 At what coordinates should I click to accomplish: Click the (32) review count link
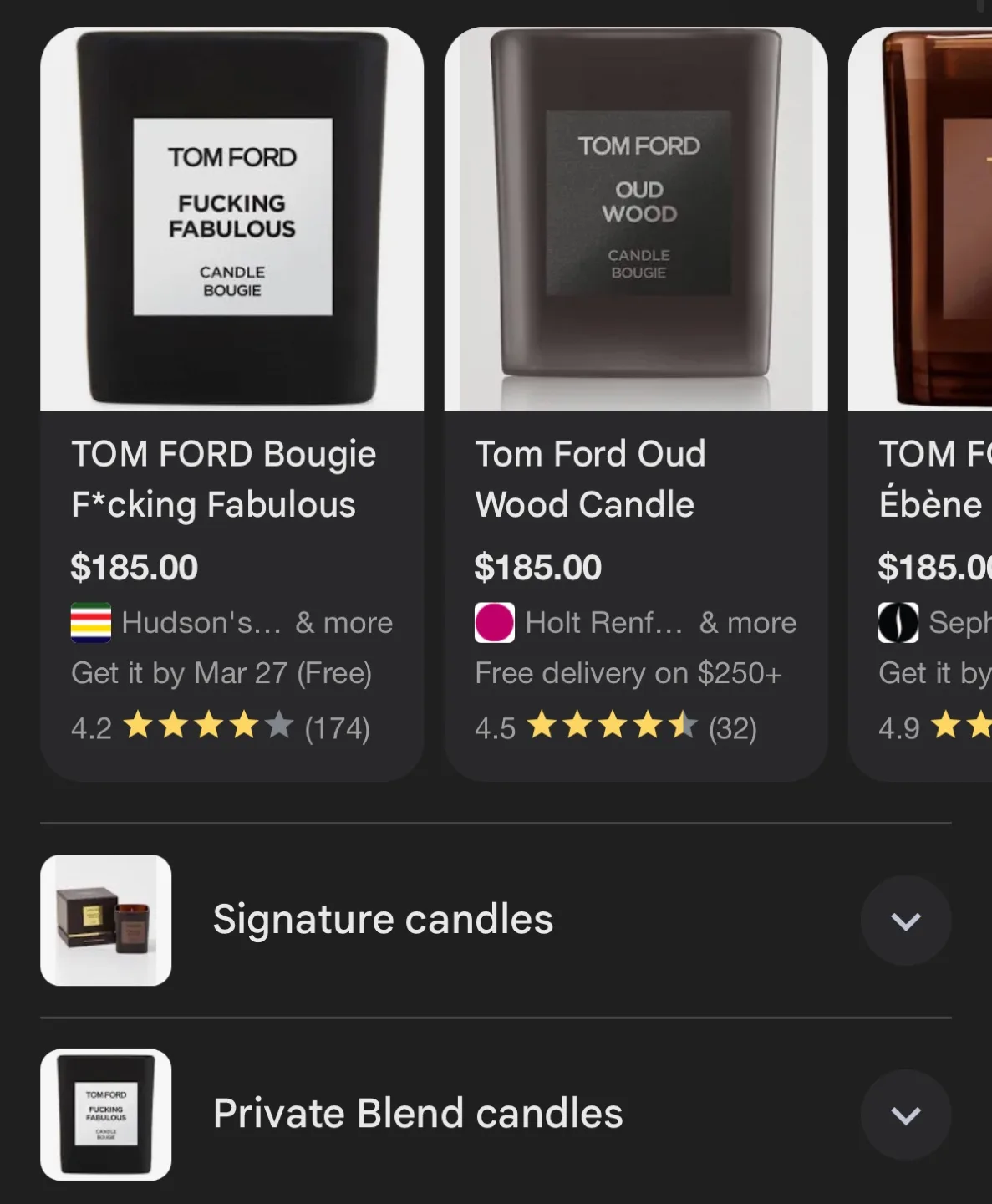(731, 727)
